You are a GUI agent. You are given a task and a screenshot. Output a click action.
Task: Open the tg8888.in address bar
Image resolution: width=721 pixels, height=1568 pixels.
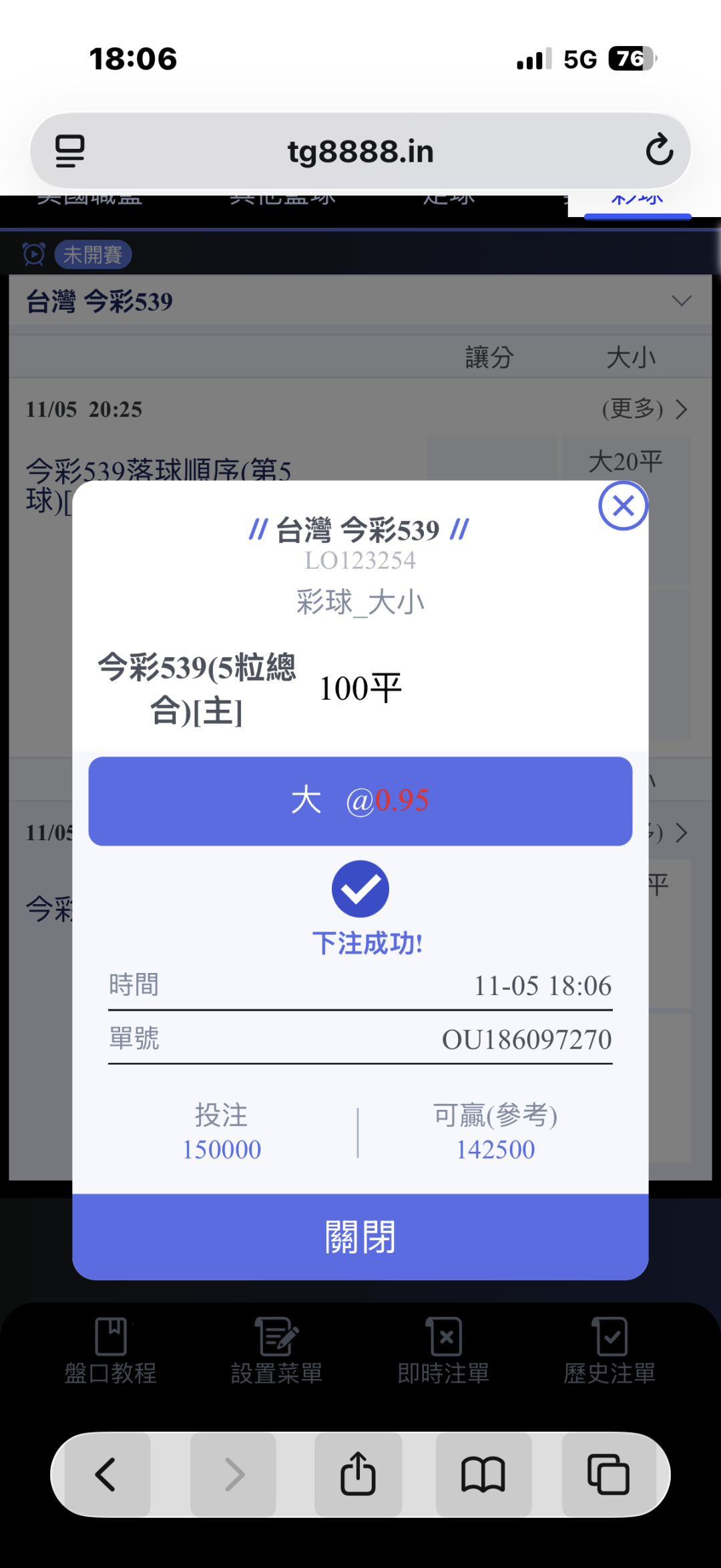[x=360, y=151]
